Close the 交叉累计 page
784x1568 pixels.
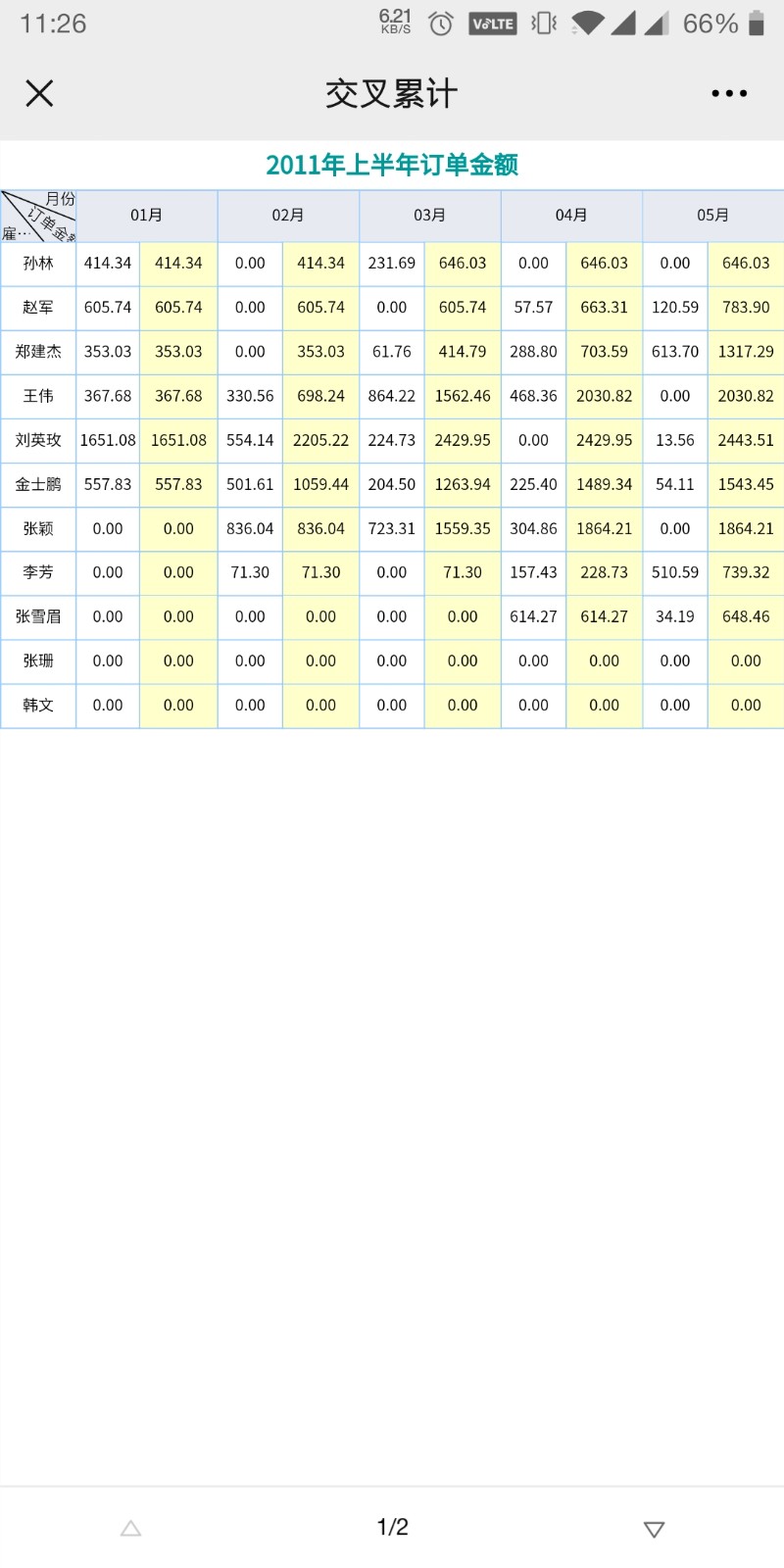pyautogui.click(x=39, y=93)
